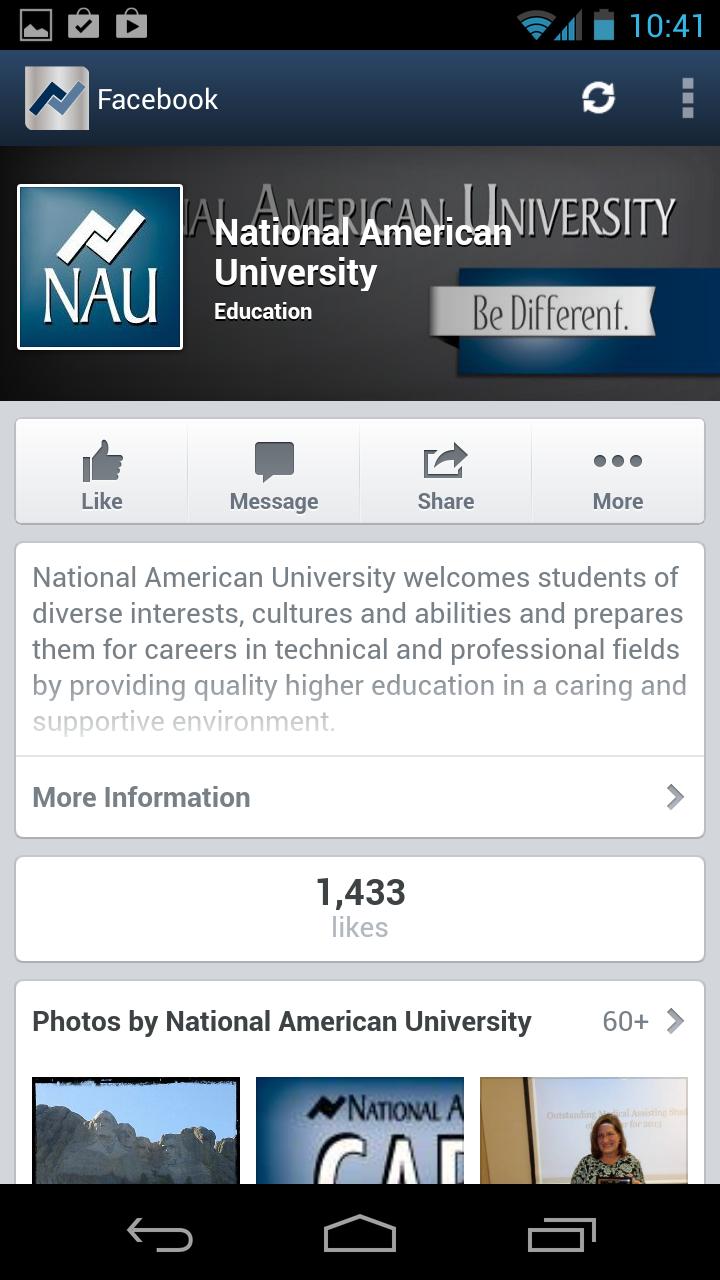Toggle the More actions panel
Viewport: 720px width, 1280px height.
[618, 472]
